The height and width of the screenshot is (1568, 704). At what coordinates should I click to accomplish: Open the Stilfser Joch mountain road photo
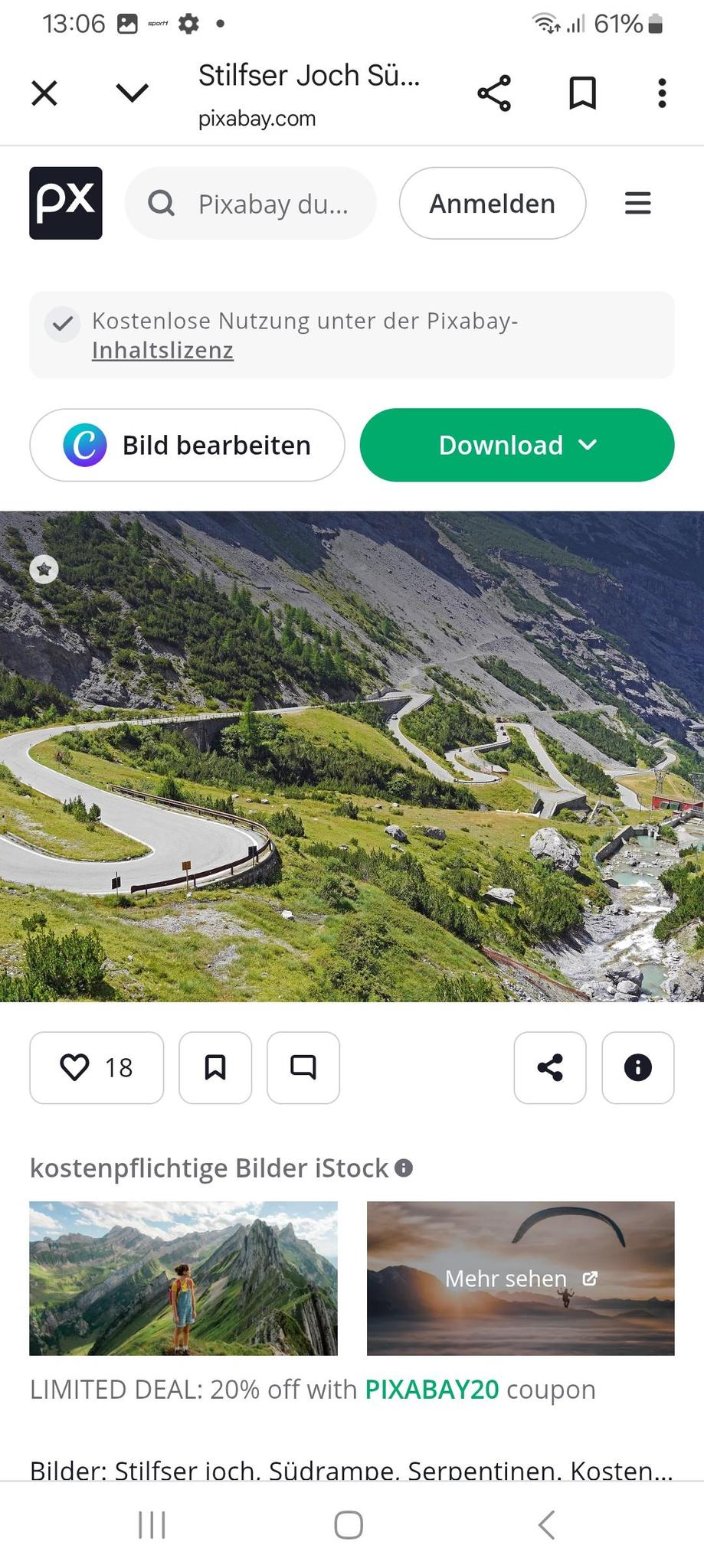click(352, 756)
